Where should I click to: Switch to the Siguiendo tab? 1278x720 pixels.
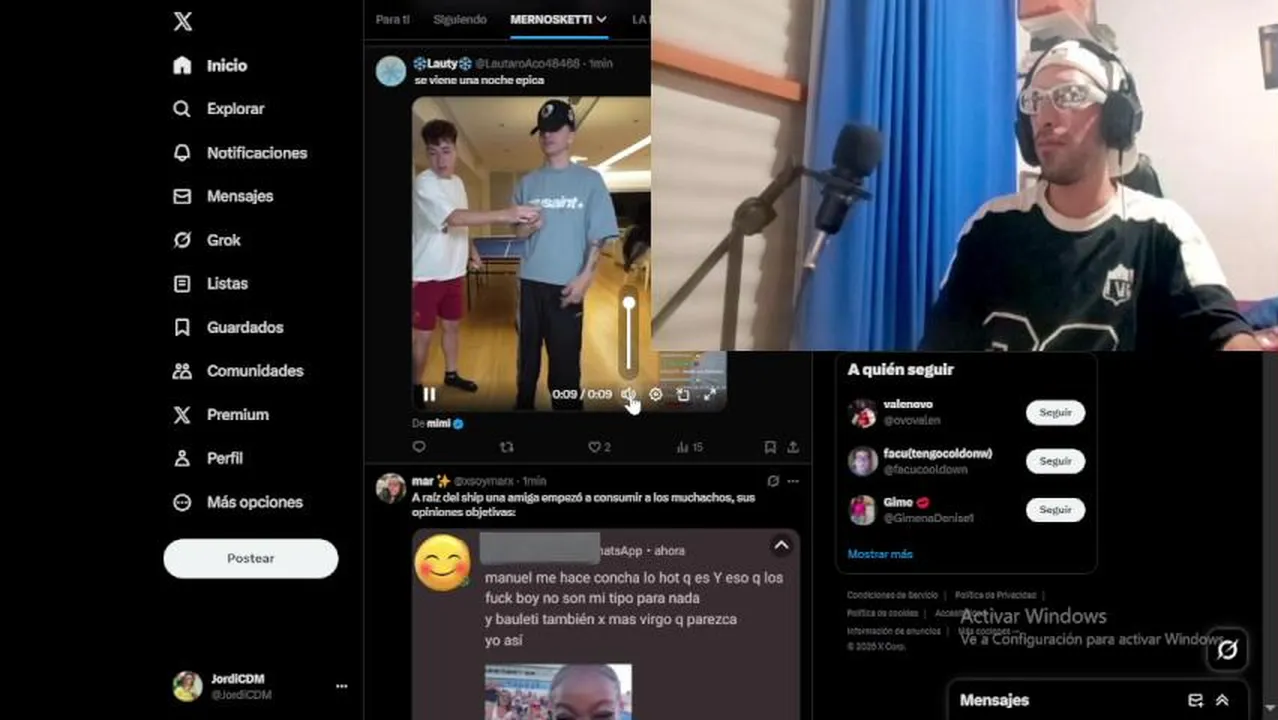click(x=460, y=19)
